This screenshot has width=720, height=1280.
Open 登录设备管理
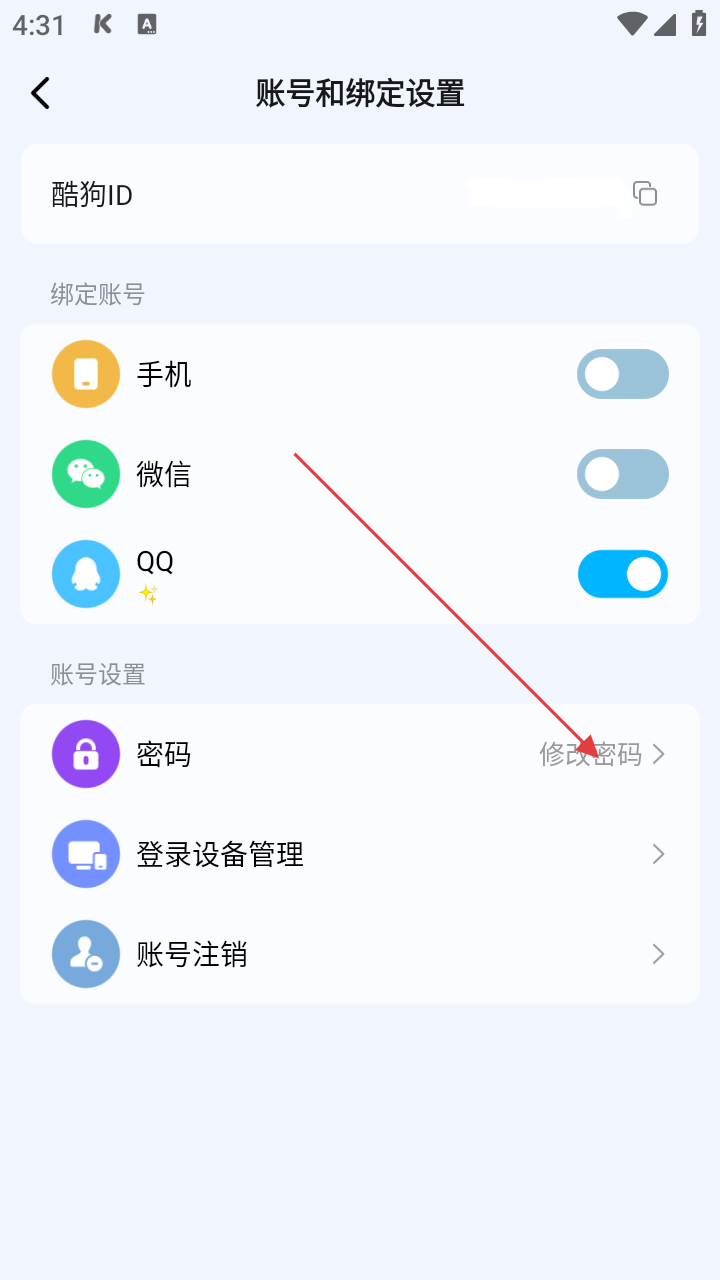click(360, 854)
